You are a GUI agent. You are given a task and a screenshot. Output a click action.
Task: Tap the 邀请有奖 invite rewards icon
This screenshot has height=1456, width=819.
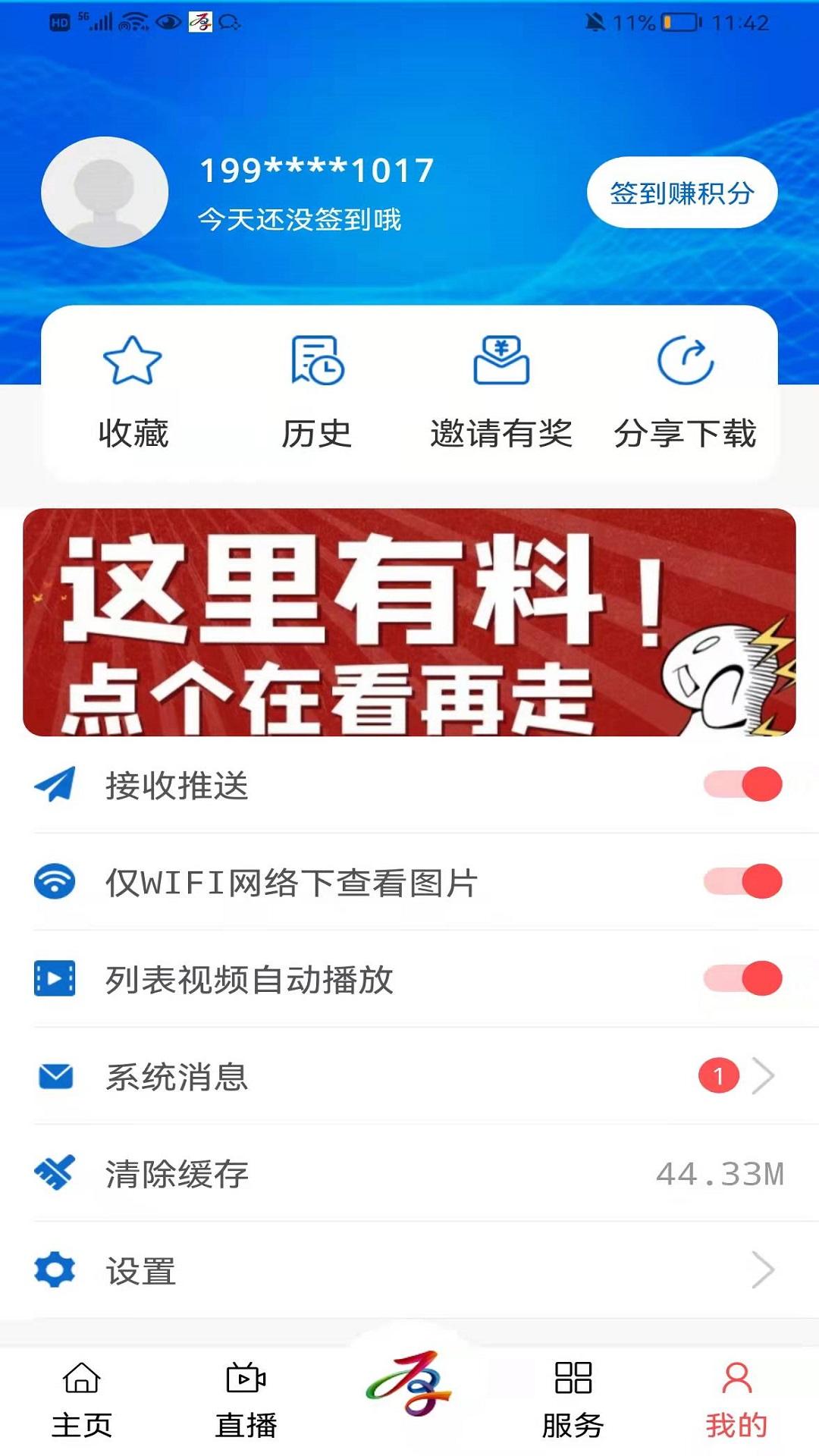[x=503, y=362]
